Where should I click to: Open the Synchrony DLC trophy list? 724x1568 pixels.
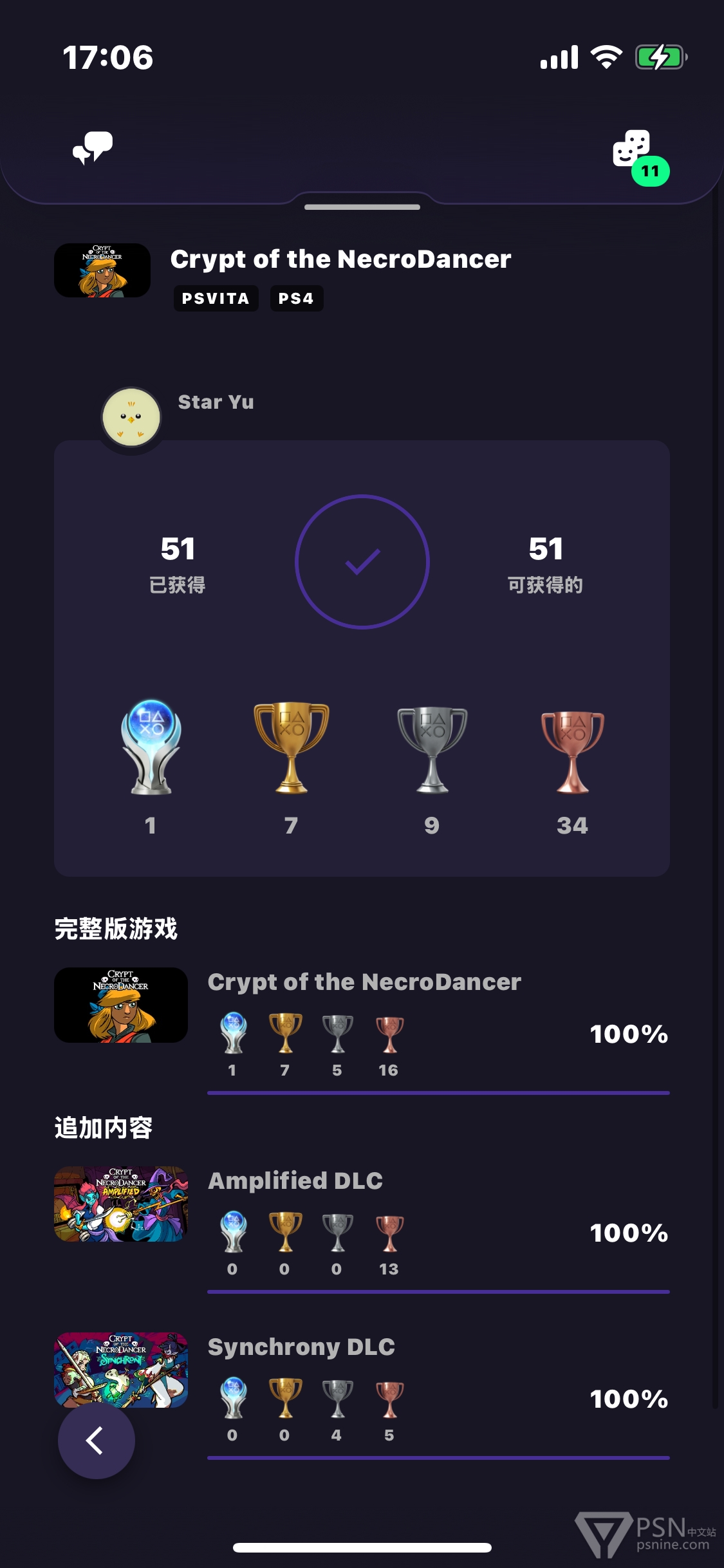[x=362, y=1395]
